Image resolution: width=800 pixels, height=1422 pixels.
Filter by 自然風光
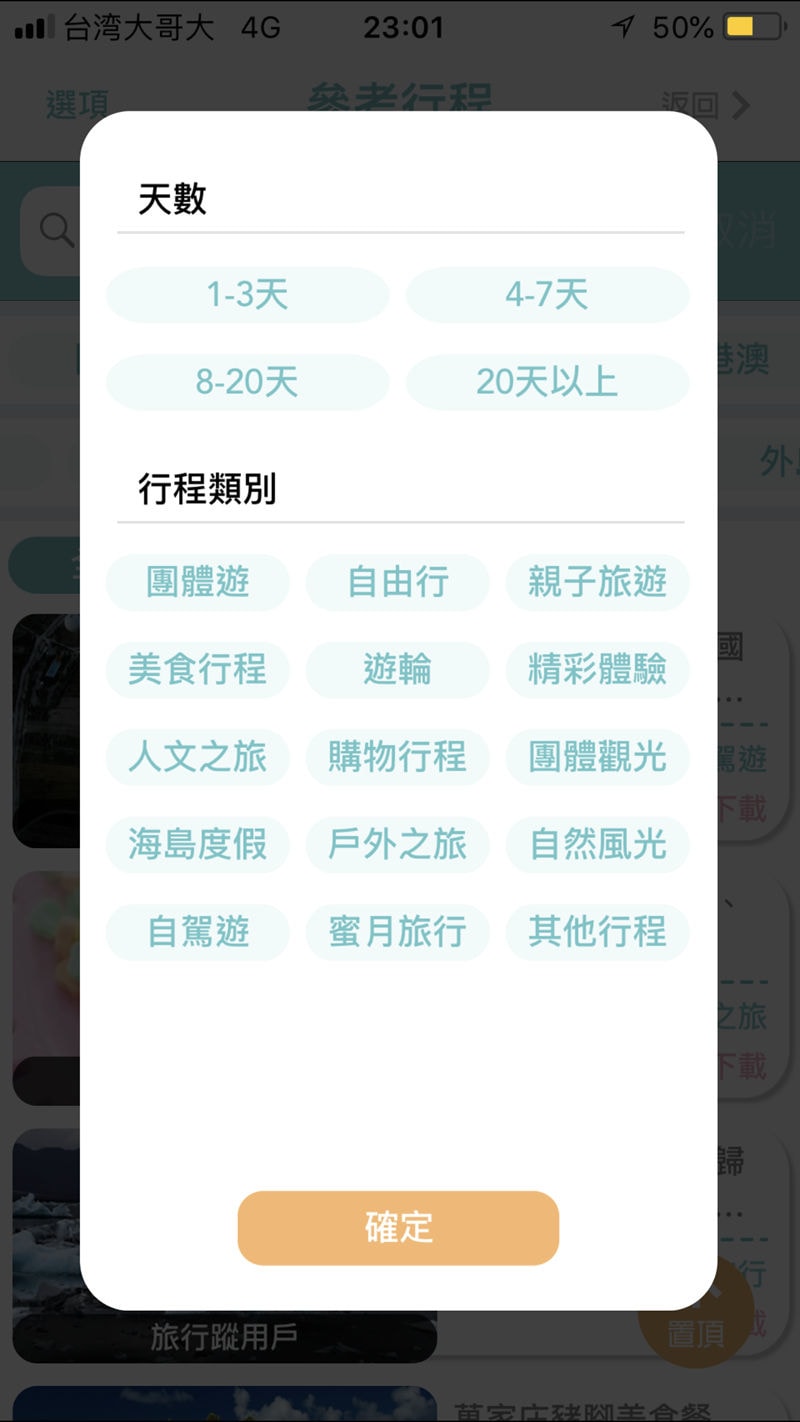(x=597, y=845)
